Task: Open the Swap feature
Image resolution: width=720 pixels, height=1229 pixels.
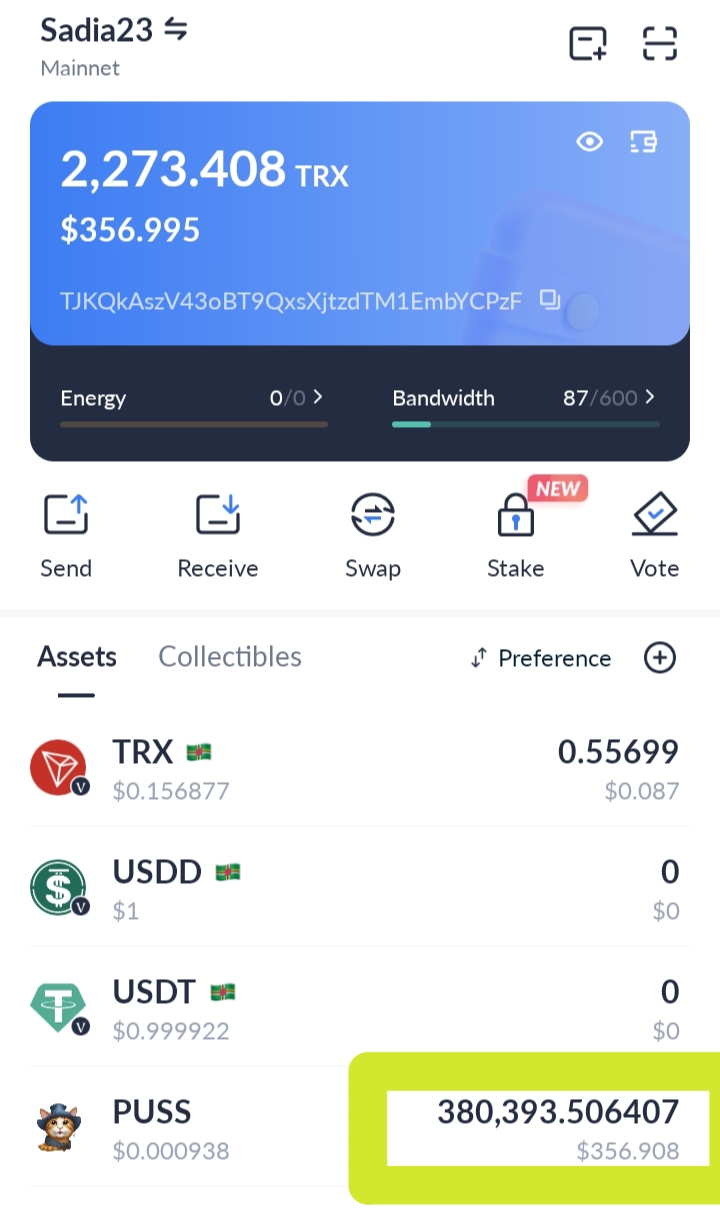Action: [372, 537]
